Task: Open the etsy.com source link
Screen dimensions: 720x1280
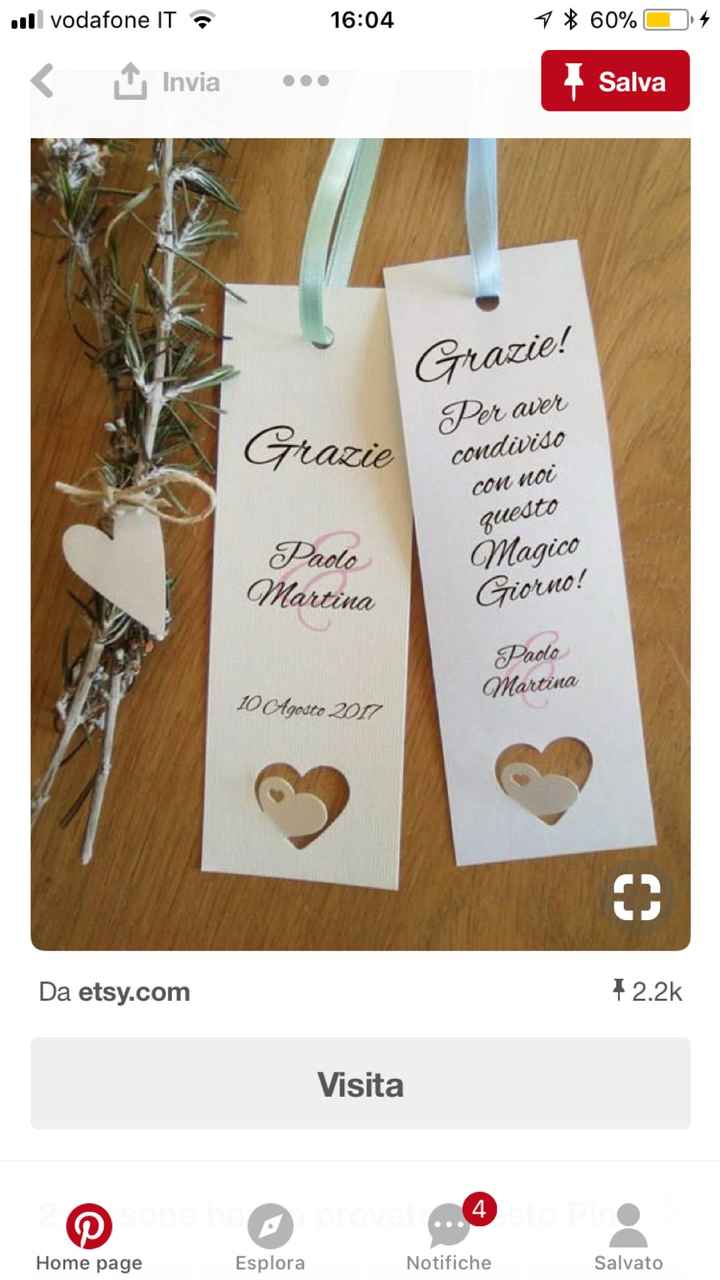Action: pyautogui.click(x=134, y=991)
